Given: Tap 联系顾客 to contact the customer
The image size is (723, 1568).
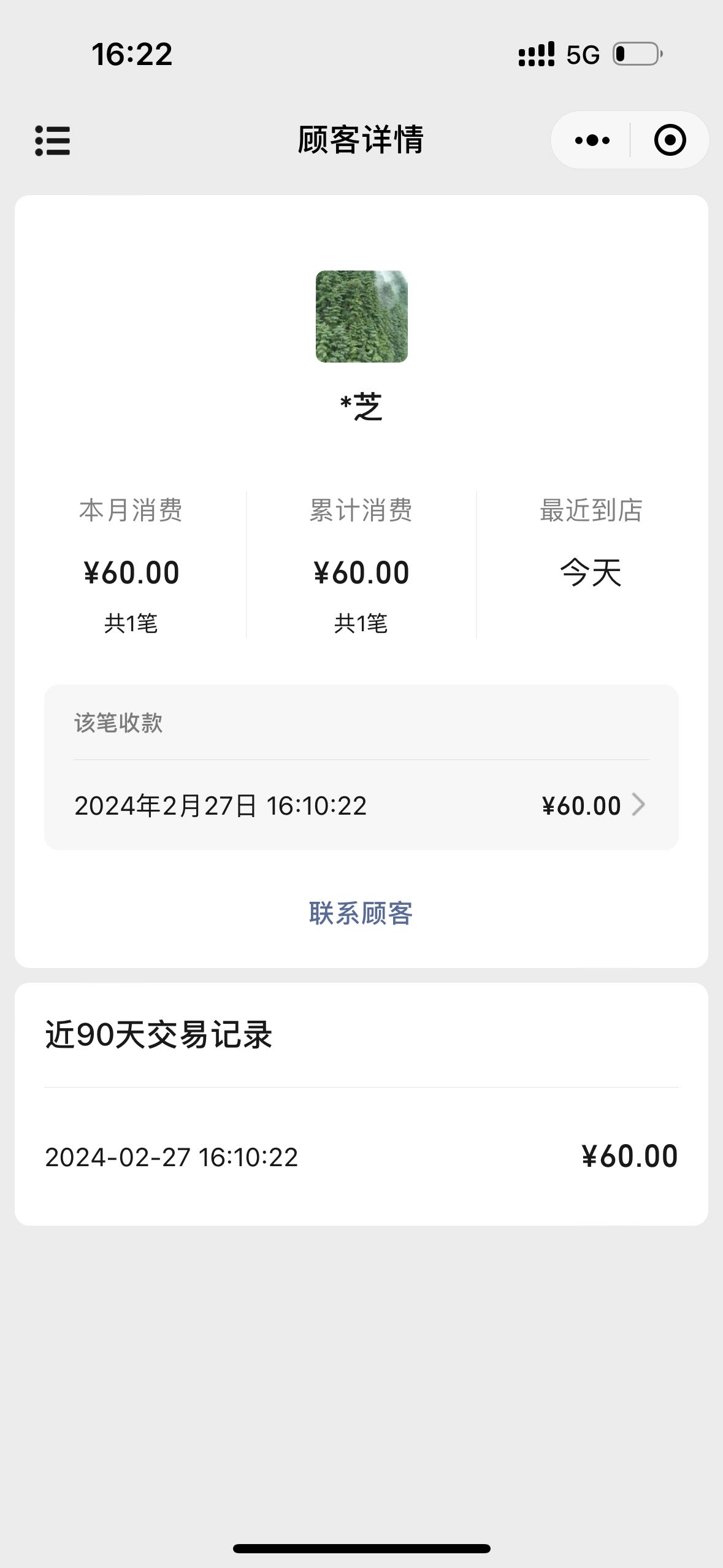Looking at the screenshot, I should coord(361,913).
